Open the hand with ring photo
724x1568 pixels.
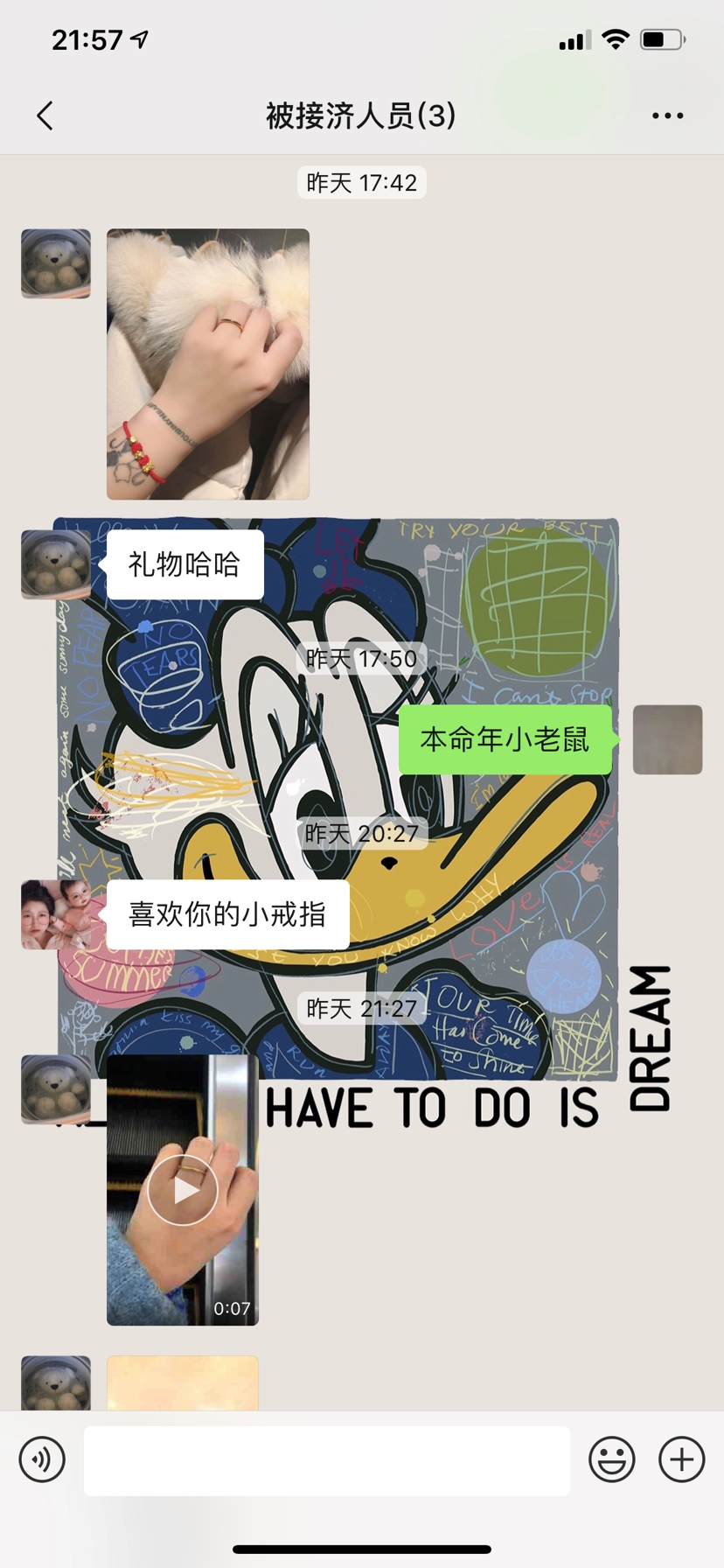[x=208, y=364]
